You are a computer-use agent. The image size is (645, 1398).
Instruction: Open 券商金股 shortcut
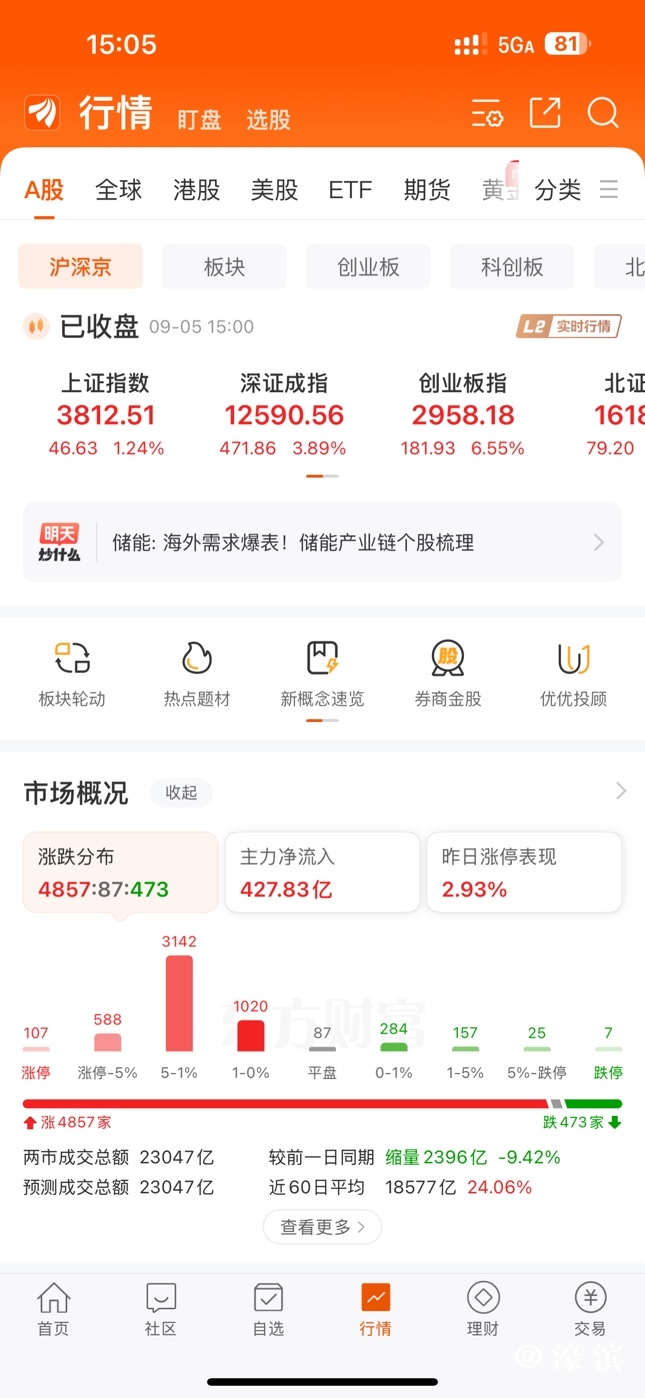(448, 675)
